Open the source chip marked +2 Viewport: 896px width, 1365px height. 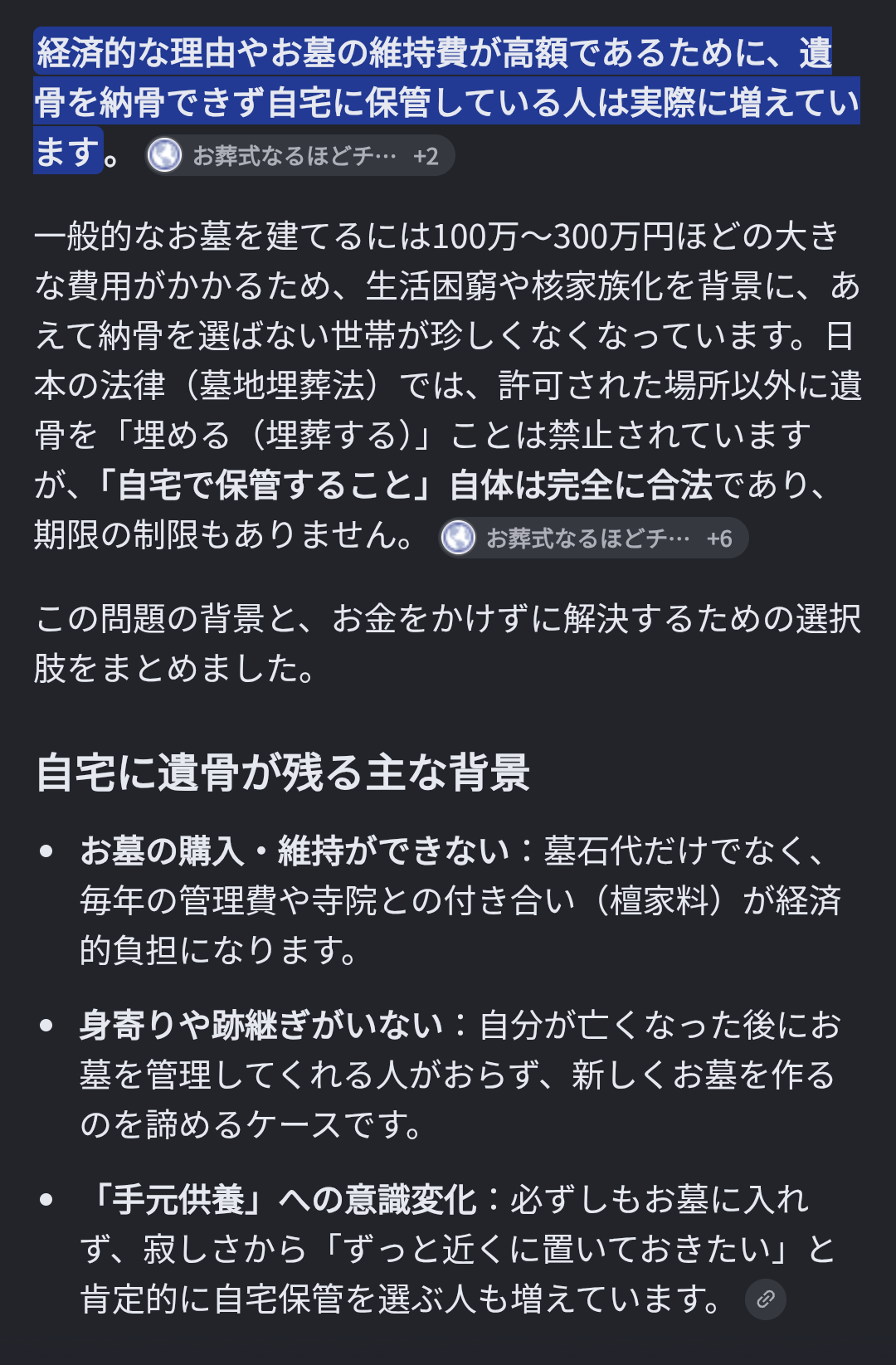pyautogui.click(x=299, y=156)
